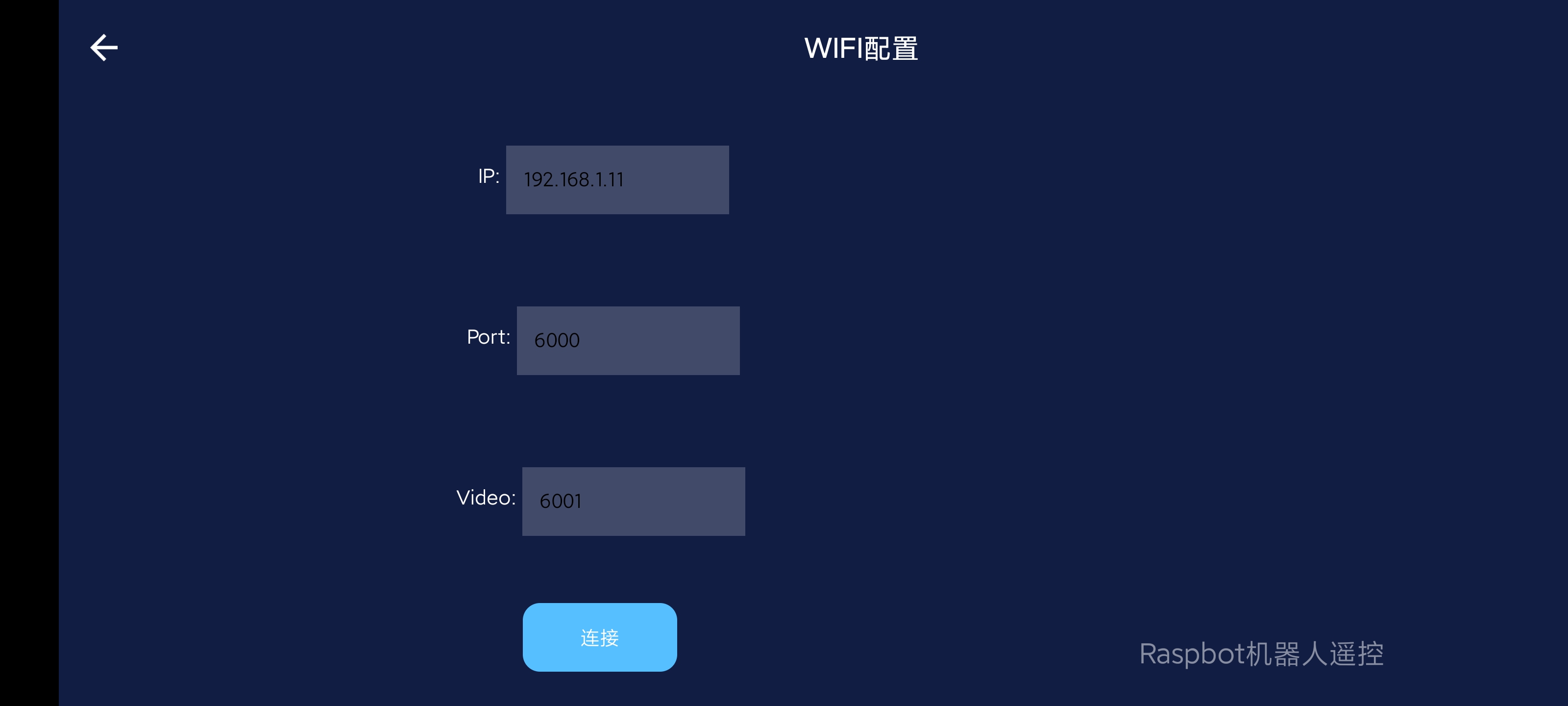Tap the 连接 connect button

tap(599, 637)
